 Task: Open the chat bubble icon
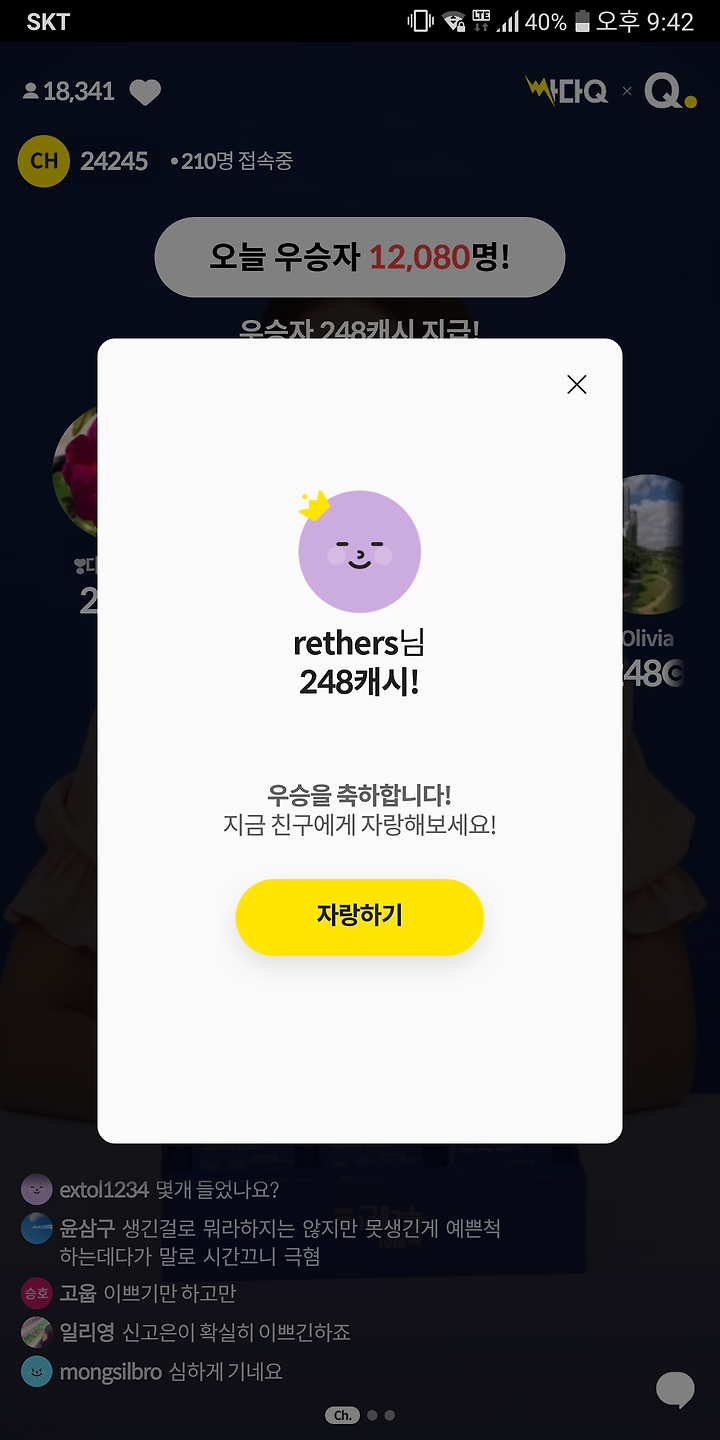click(x=675, y=1390)
